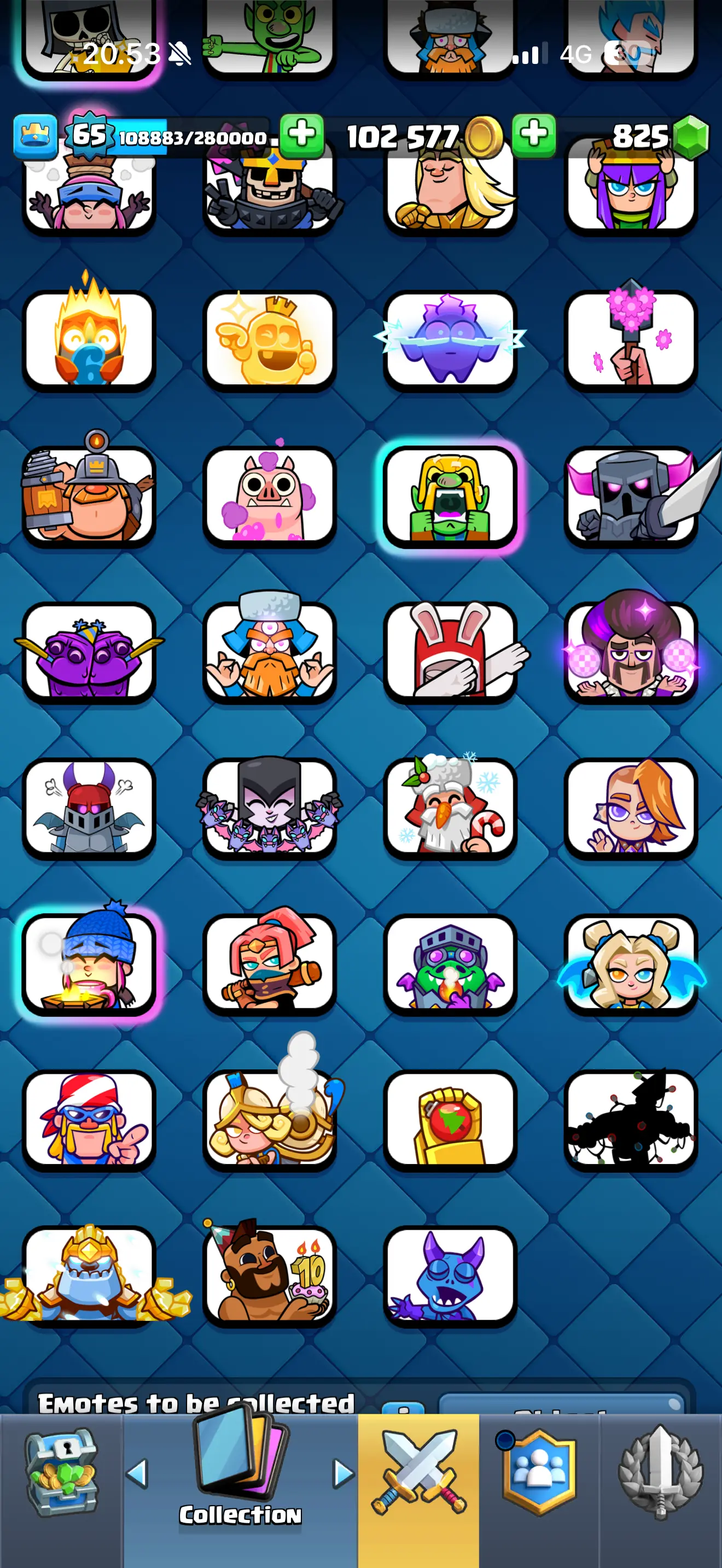The image size is (722, 1568).
Task: Tap the right arrow beside Collection
Action: point(343,1473)
